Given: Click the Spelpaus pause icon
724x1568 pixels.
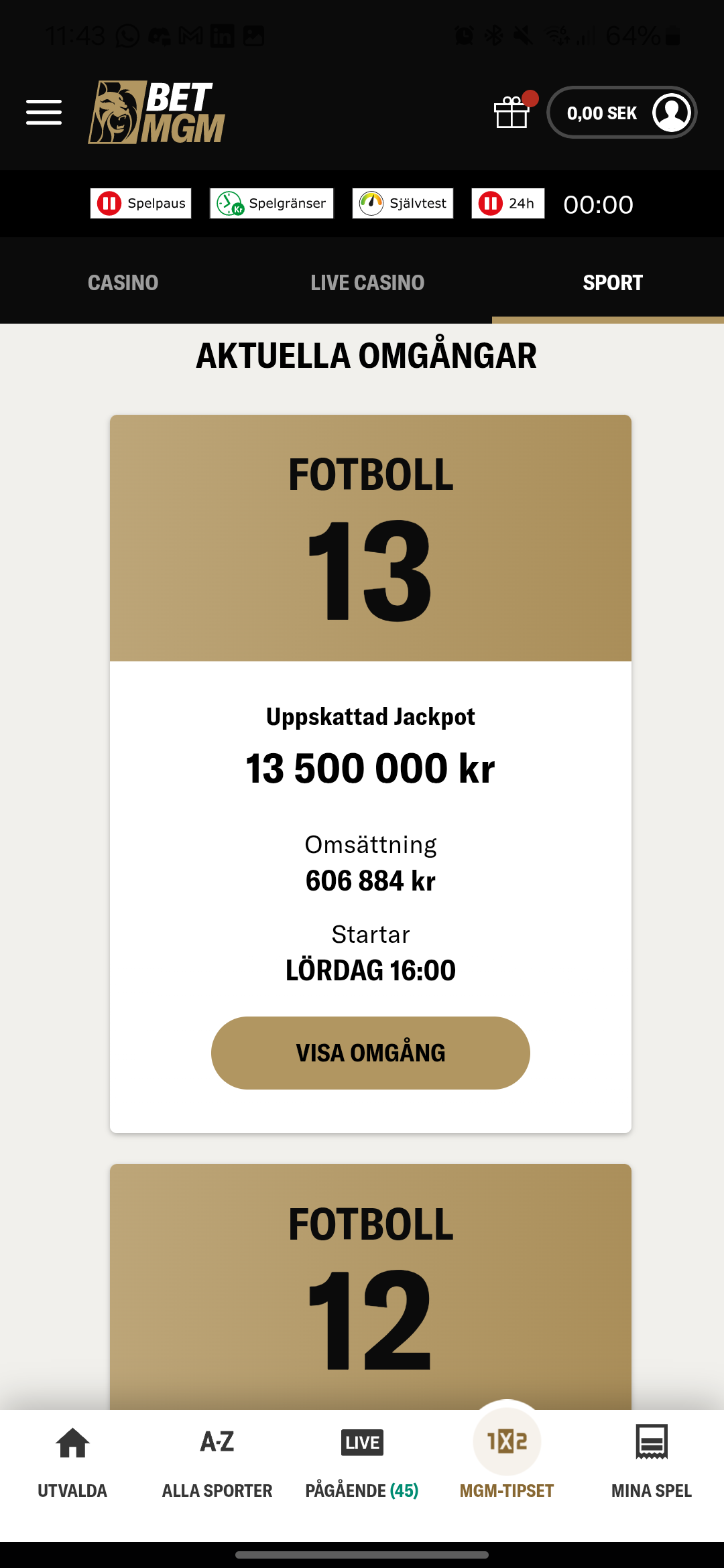Looking at the screenshot, I should (x=111, y=203).
